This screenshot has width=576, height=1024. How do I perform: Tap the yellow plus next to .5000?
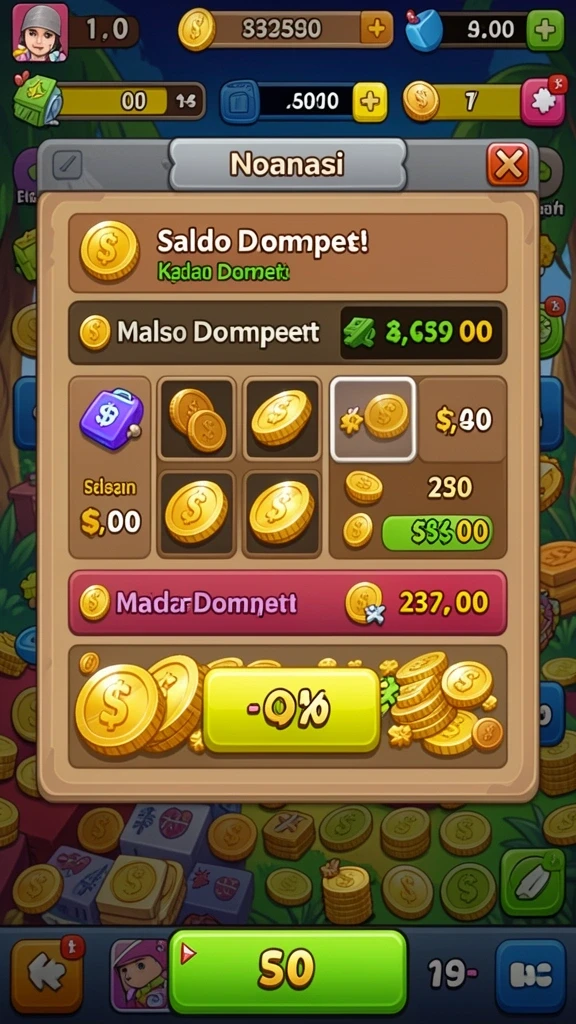(x=370, y=102)
